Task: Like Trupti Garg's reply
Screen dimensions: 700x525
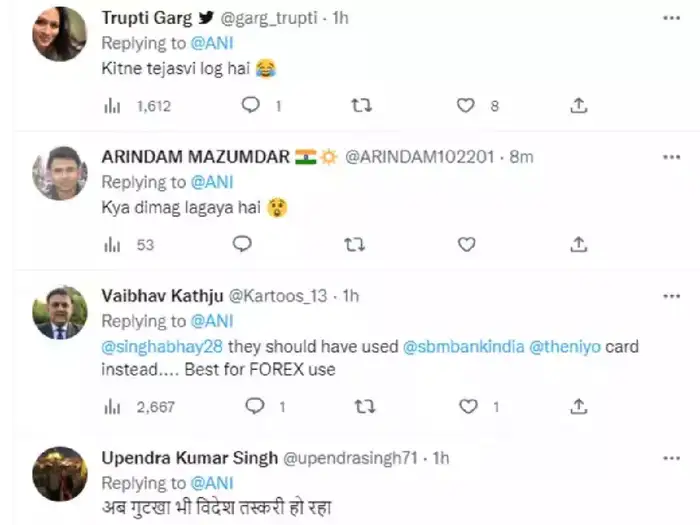Action: click(465, 105)
